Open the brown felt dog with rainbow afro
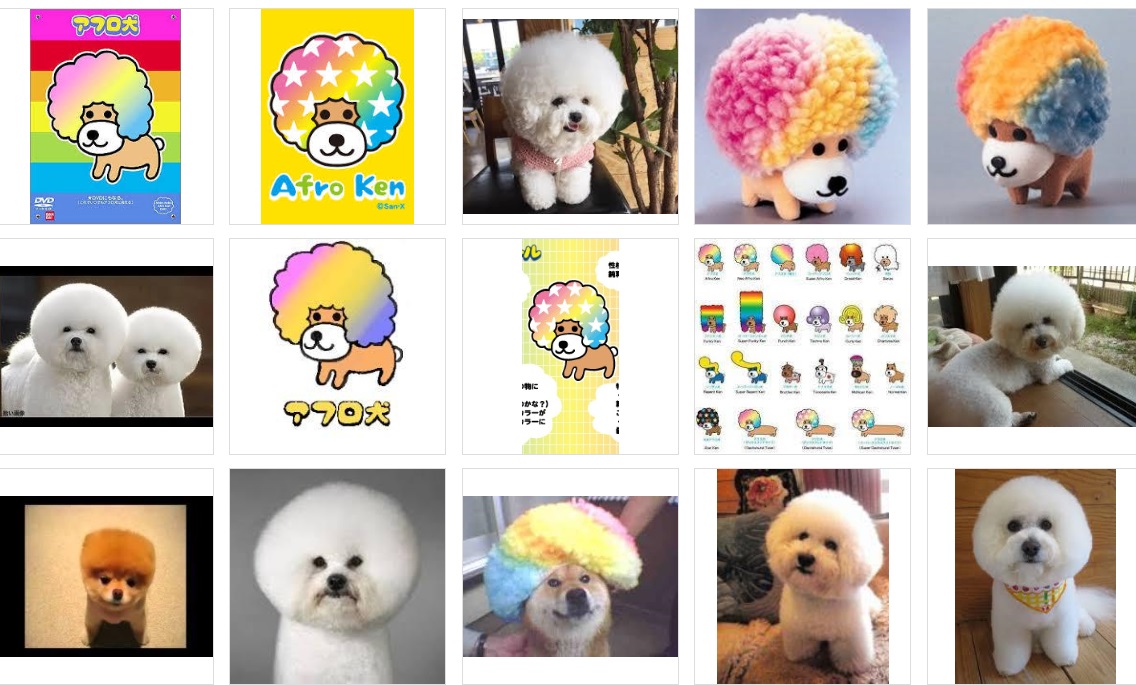Screen dimensions: 1136x685 click(1032, 116)
